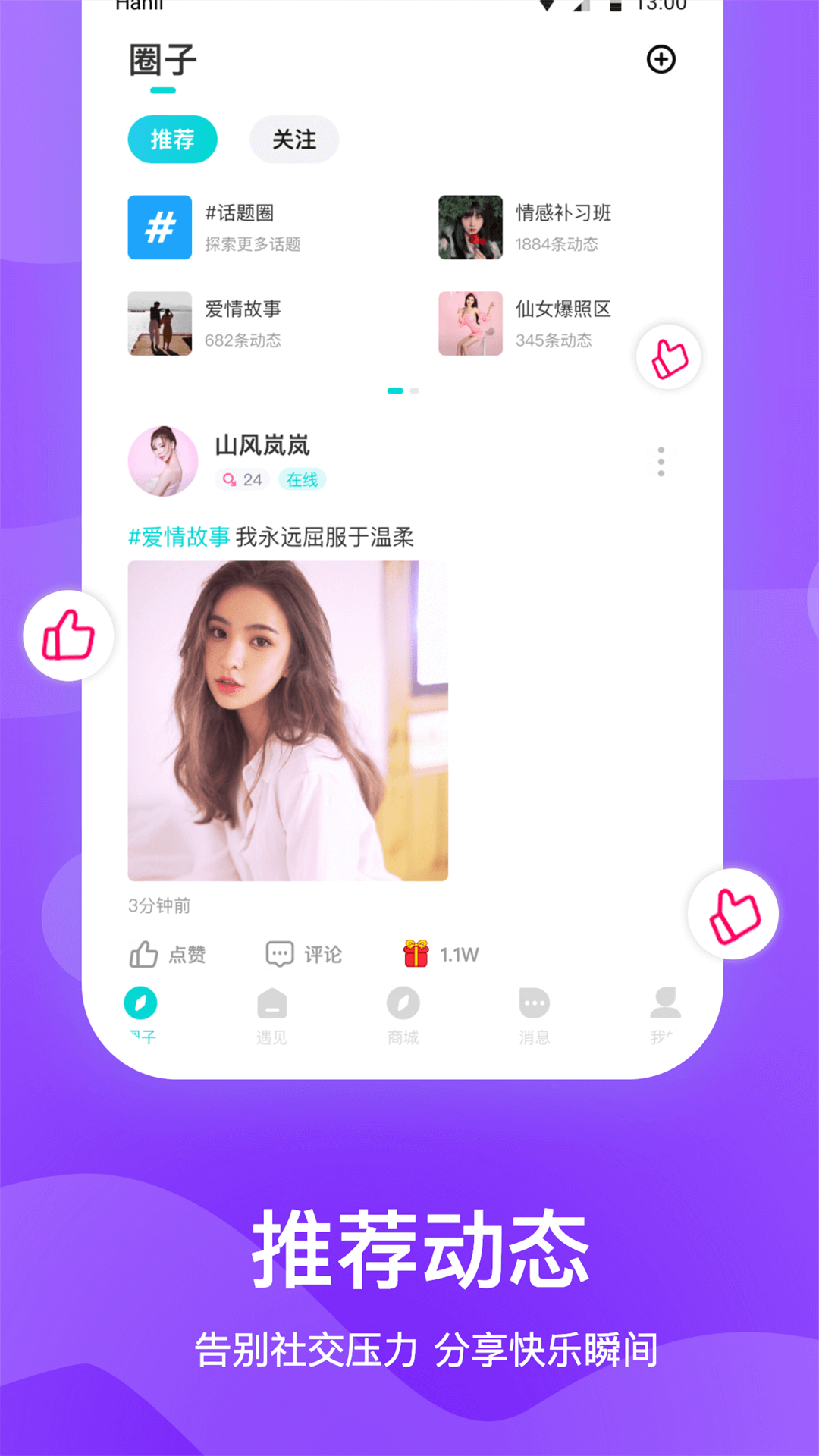The height and width of the screenshot is (1456, 819).
Task: Select the 圈子 circles icon in bottom bar
Action: coord(141,1006)
